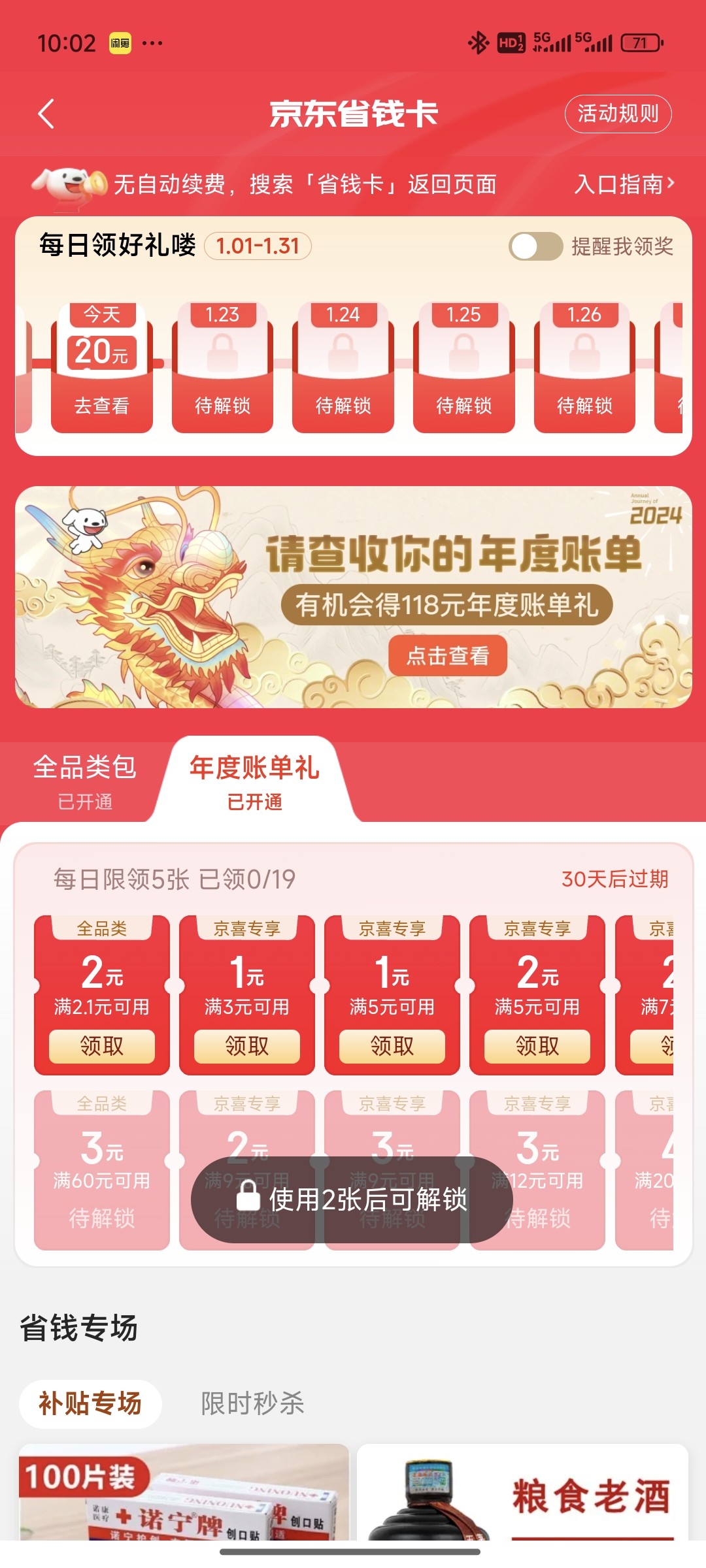Switch to the 限时秒杀 tab
Viewport: 706px width, 1568px height.
tap(252, 1403)
